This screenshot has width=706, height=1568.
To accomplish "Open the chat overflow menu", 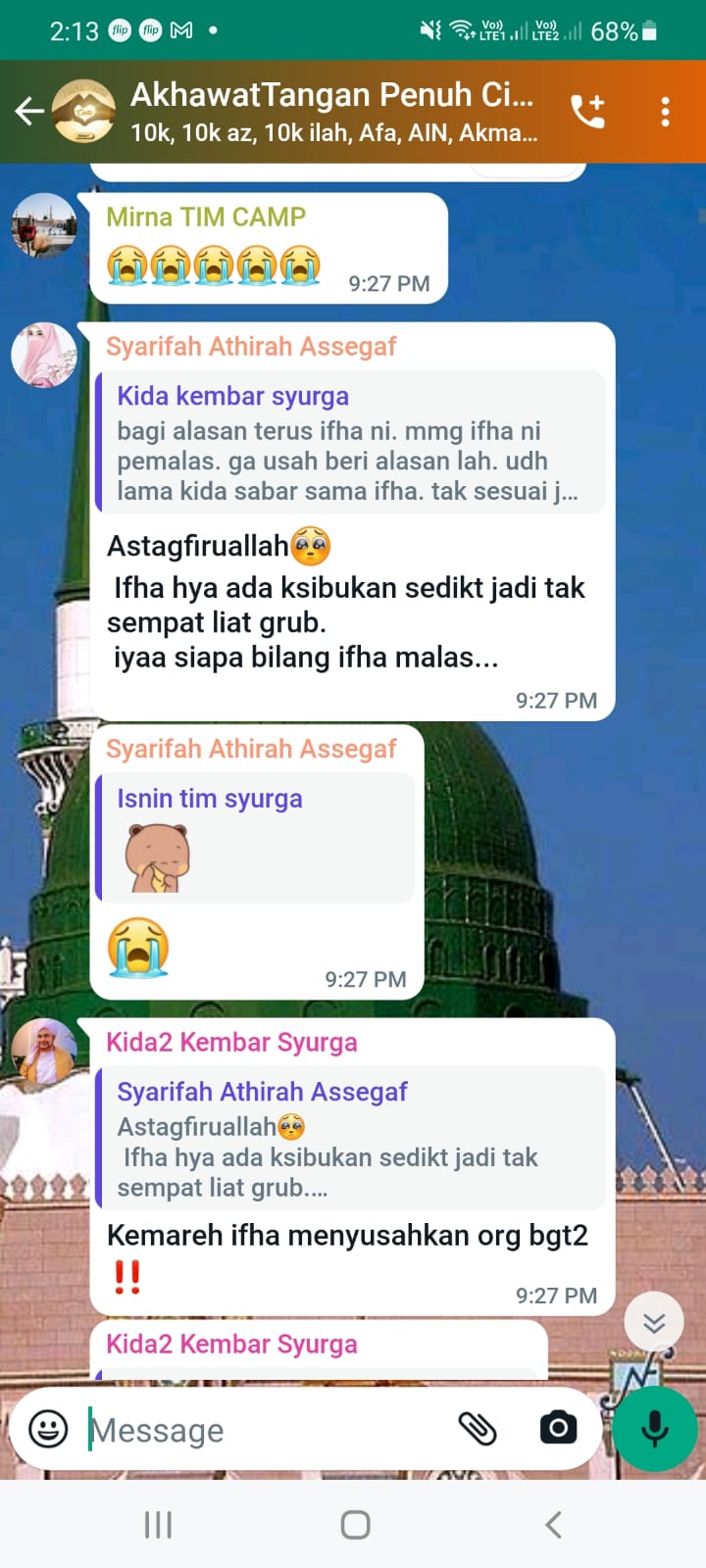I will [666, 112].
